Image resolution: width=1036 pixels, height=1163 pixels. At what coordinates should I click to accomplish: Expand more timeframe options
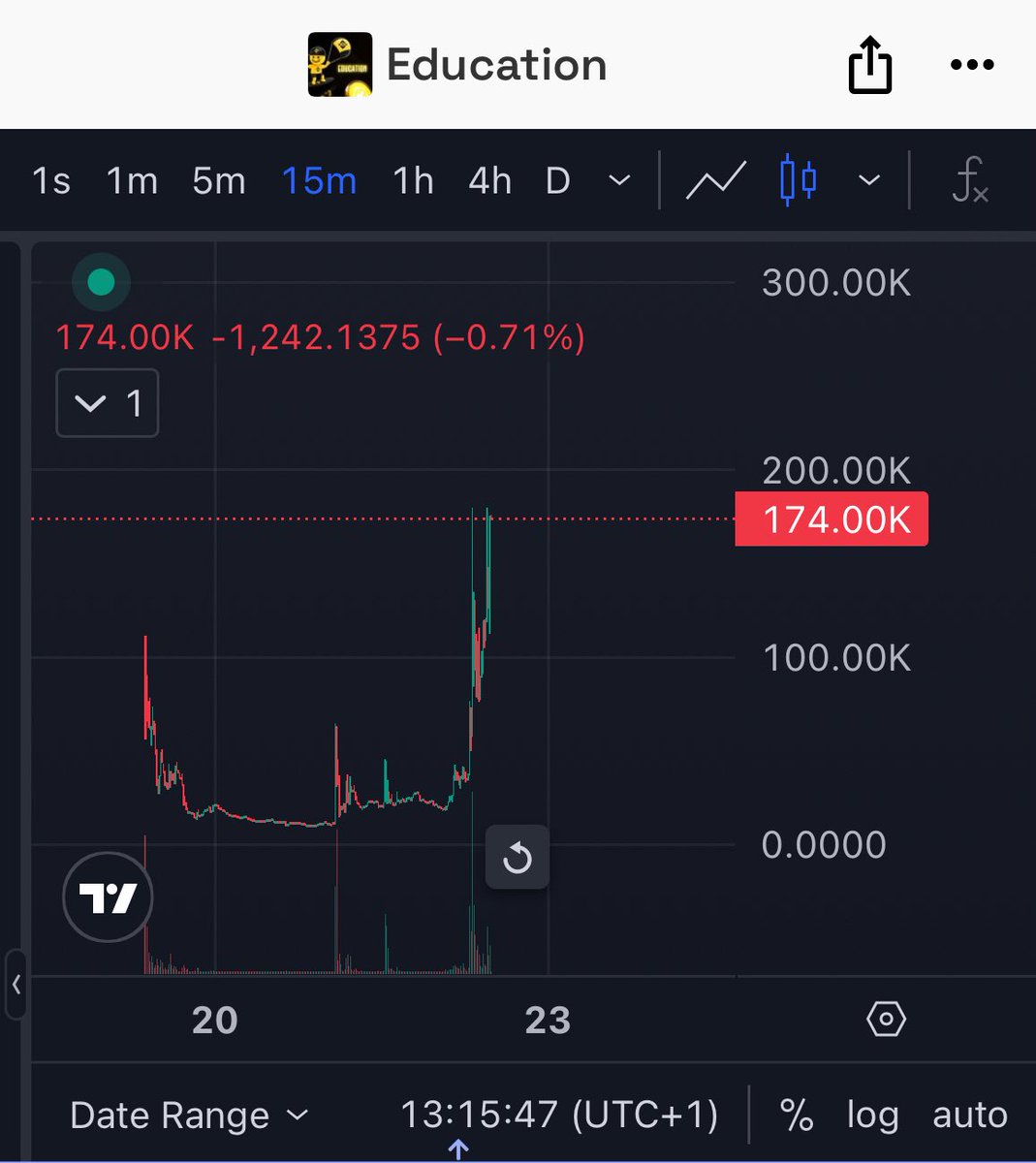pyautogui.click(x=619, y=181)
